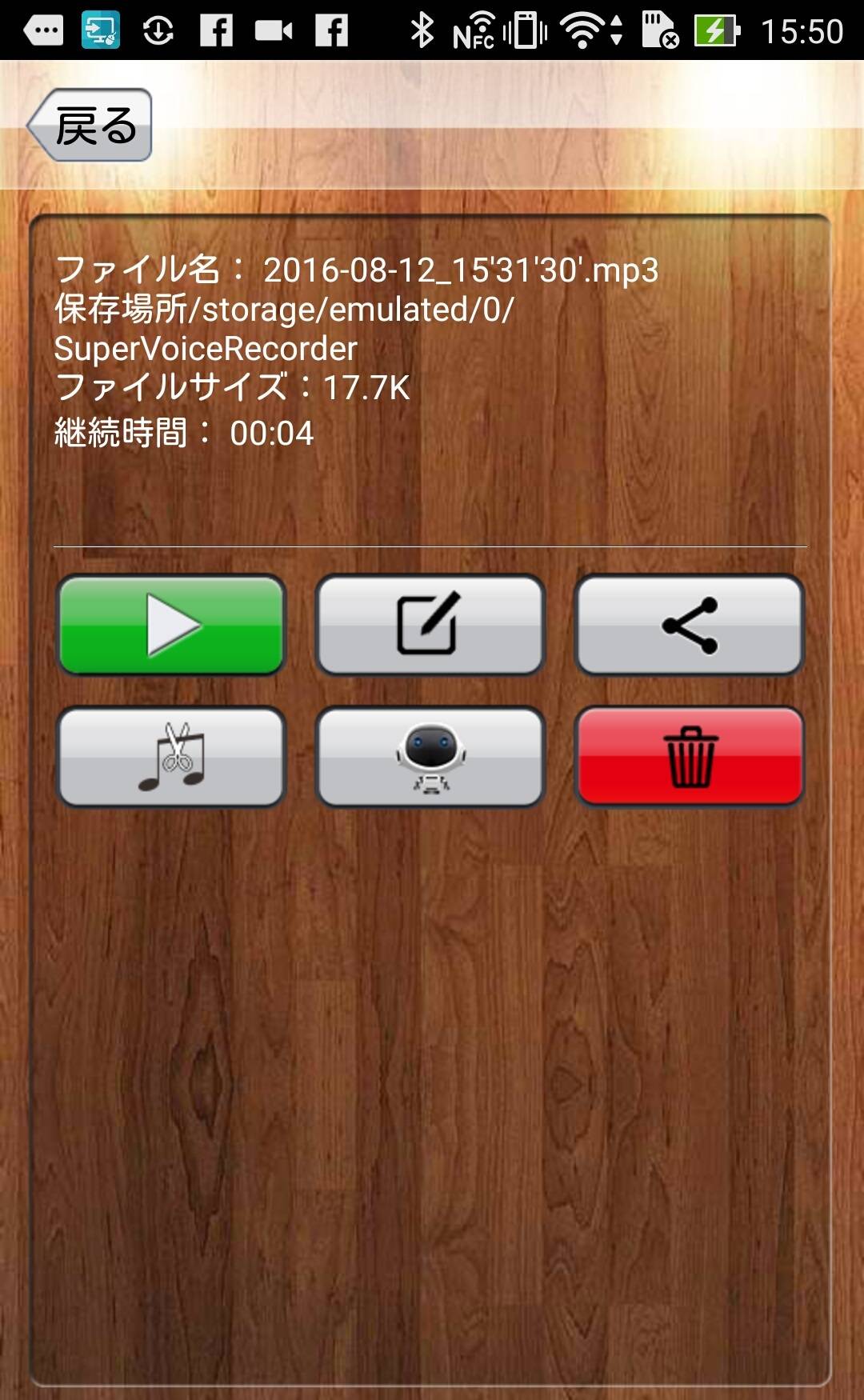
Task: Tap the robot icon button
Action: click(430, 756)
